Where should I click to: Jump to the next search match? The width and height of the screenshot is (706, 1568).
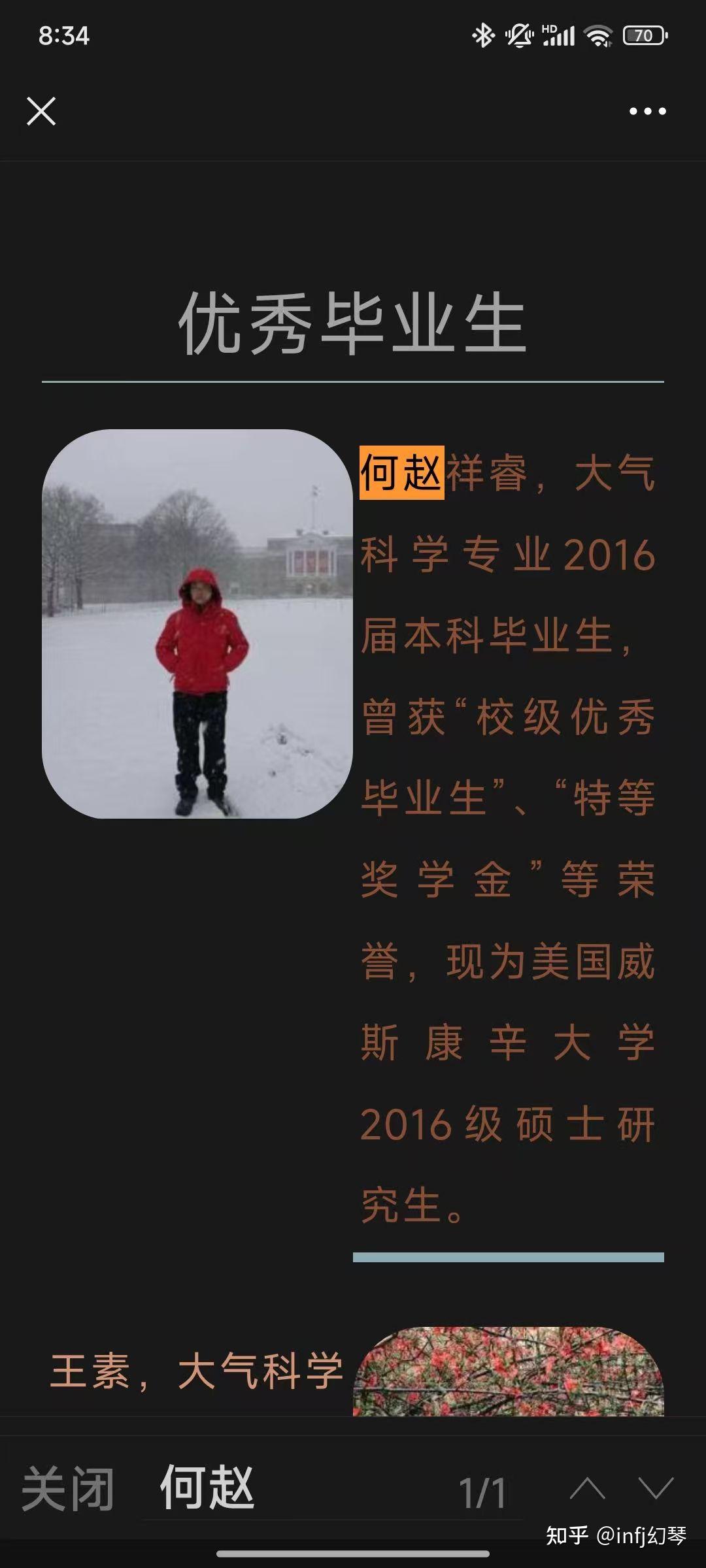pyautogui.click(x=656, y=1488)
